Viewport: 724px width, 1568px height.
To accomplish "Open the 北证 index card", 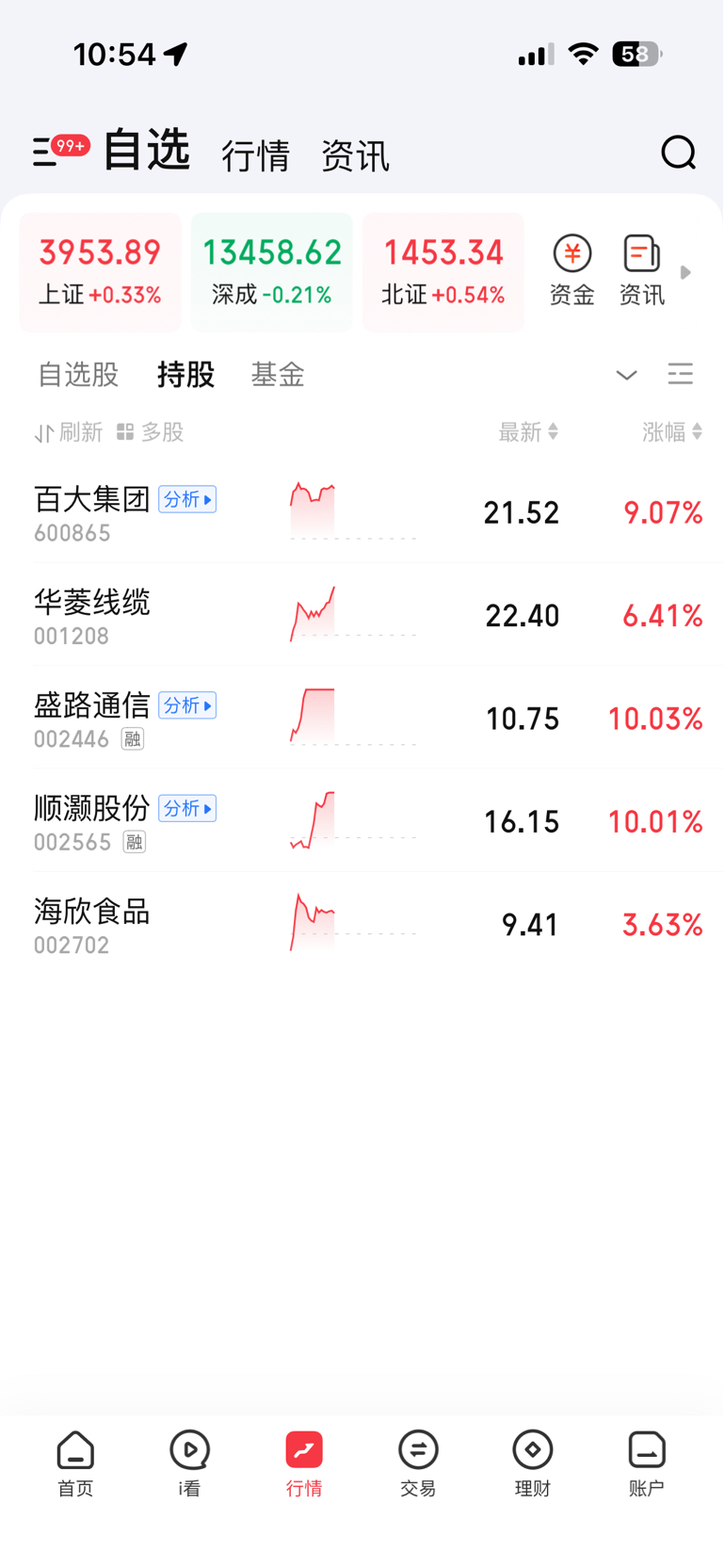I will pyautogui.click(x=442, y=272).
